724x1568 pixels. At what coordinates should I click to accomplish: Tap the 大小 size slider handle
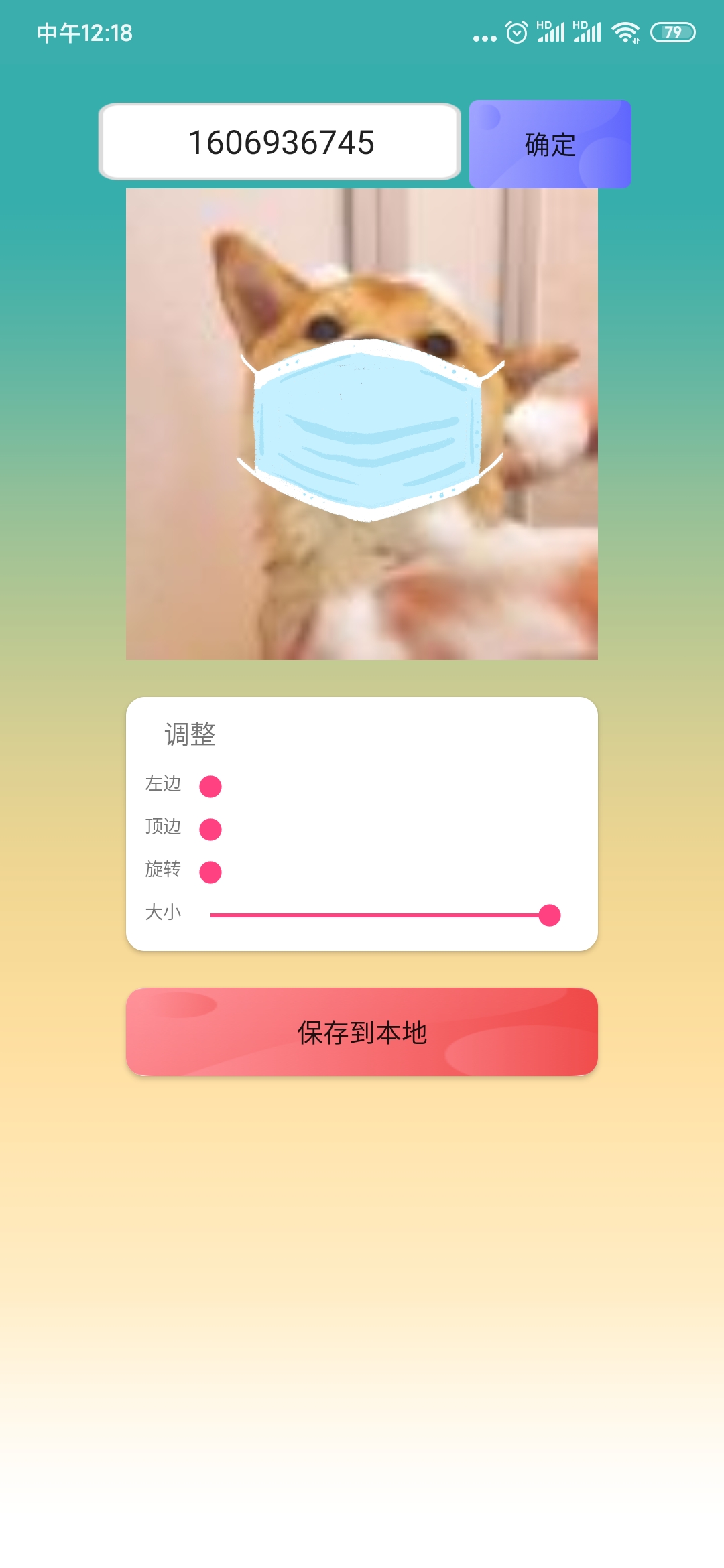[550, 915]
